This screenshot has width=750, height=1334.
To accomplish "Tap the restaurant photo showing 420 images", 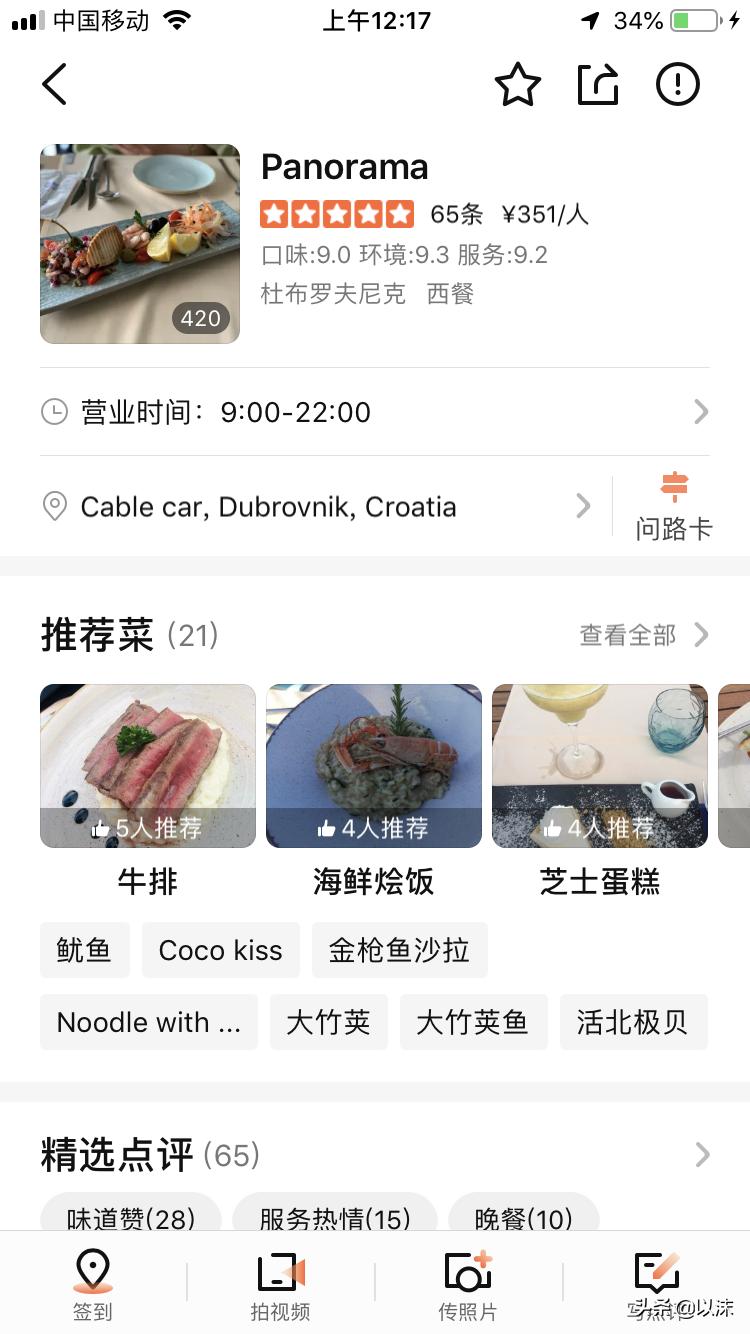I will pyautogui.click(x=140, y=243).
